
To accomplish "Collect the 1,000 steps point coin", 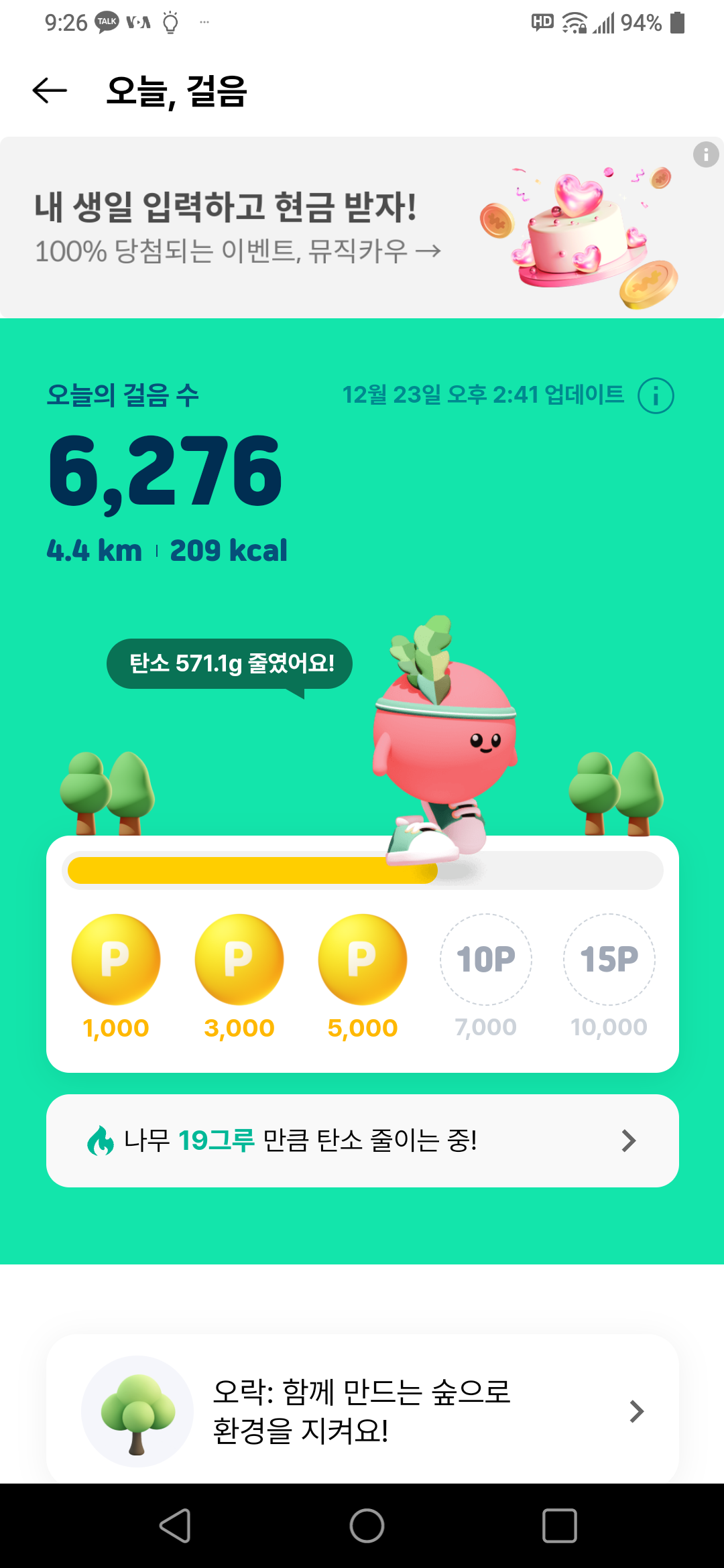I will click(x=116, y=959).
